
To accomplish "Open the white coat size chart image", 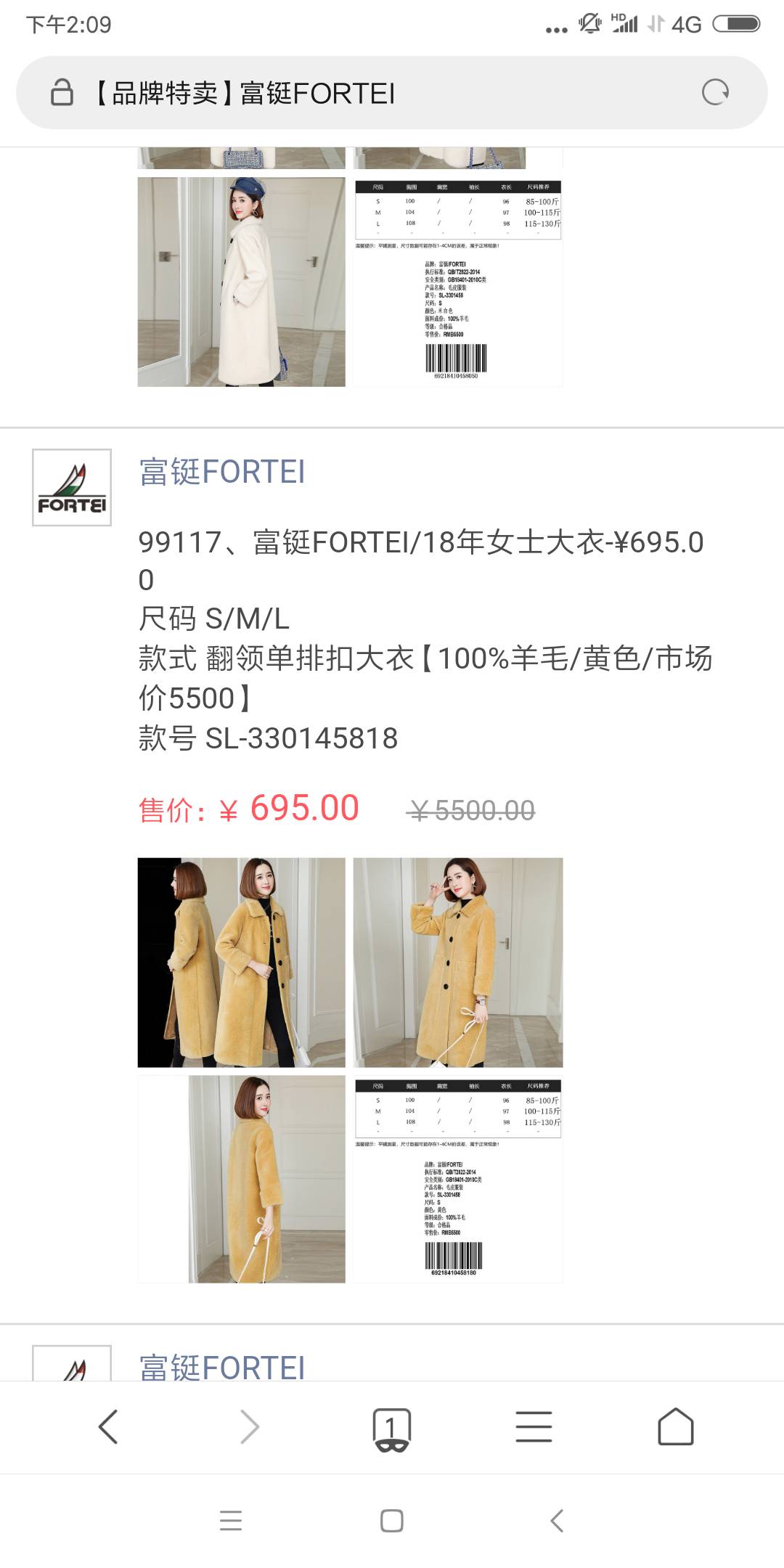I will (458, 282).
